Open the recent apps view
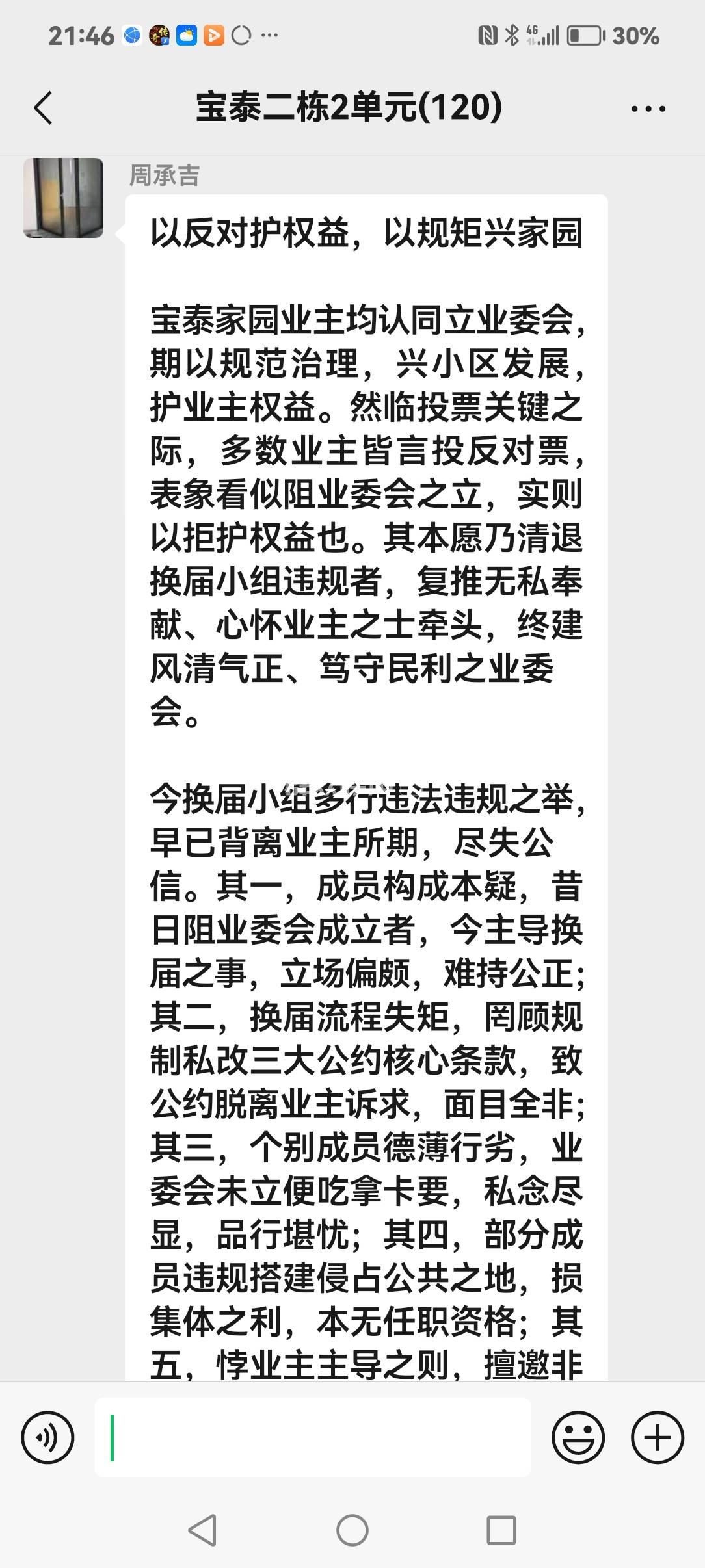This screenshot has height=1568, width=705. pyautogui.click(x=501, y=1530)
